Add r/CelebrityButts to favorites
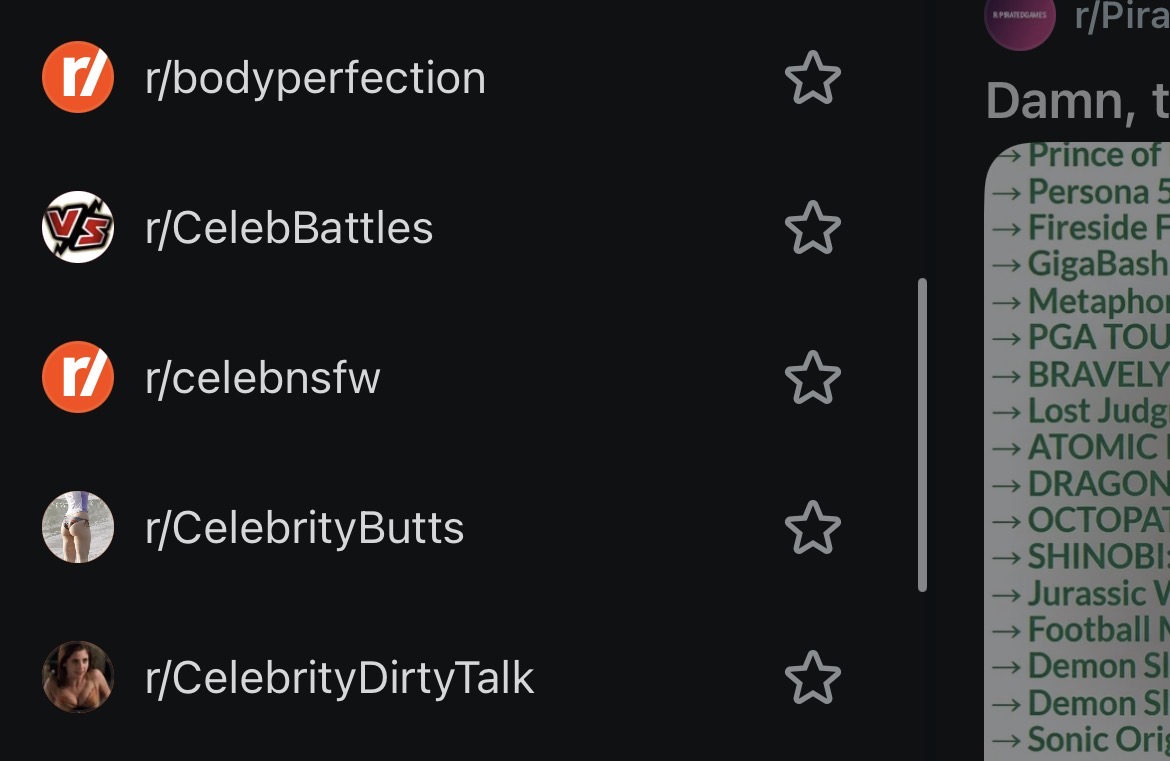Image resolution: width=1170 pixels, height=761 pixels. click(812, 528)
